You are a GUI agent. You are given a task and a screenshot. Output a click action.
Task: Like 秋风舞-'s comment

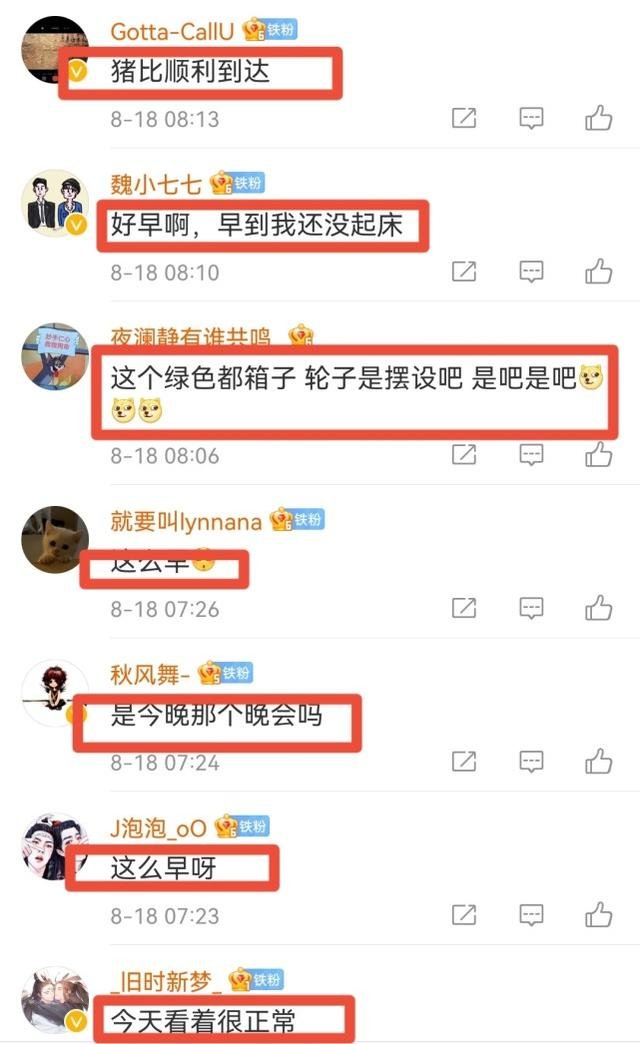[x=598, y=762]
